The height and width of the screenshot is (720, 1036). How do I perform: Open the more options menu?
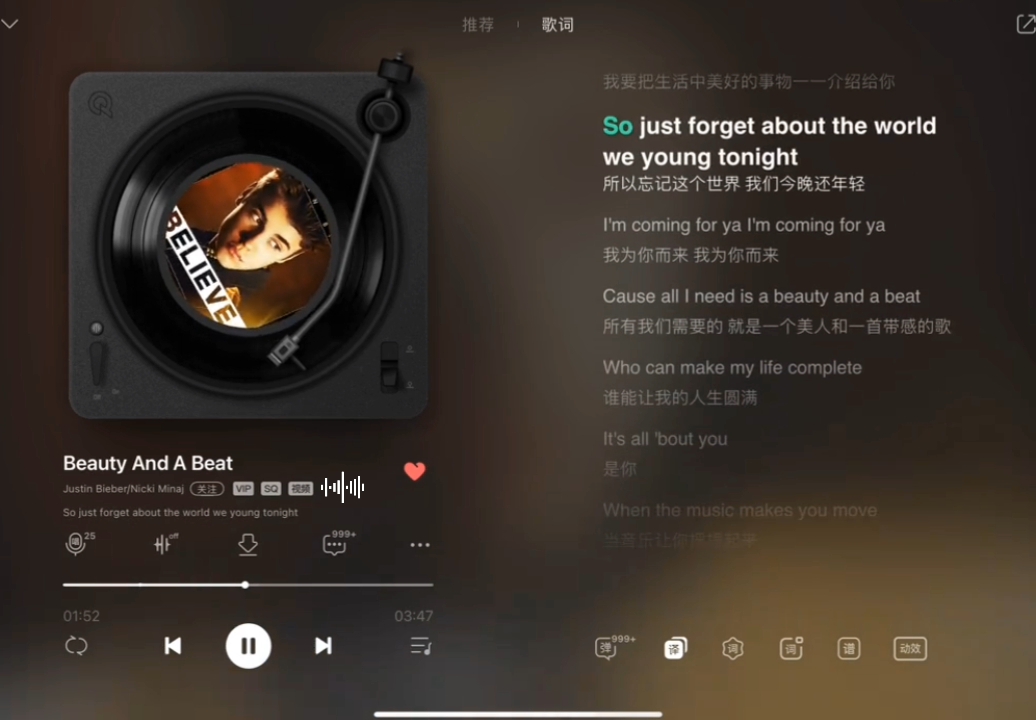point(420,545)
